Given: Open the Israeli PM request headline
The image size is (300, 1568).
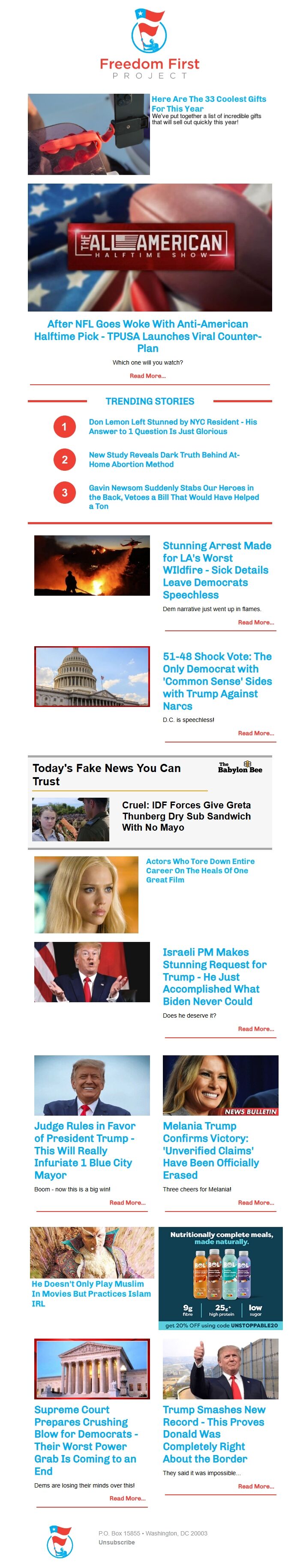Looking at the screenshot, I should (214, 976).
